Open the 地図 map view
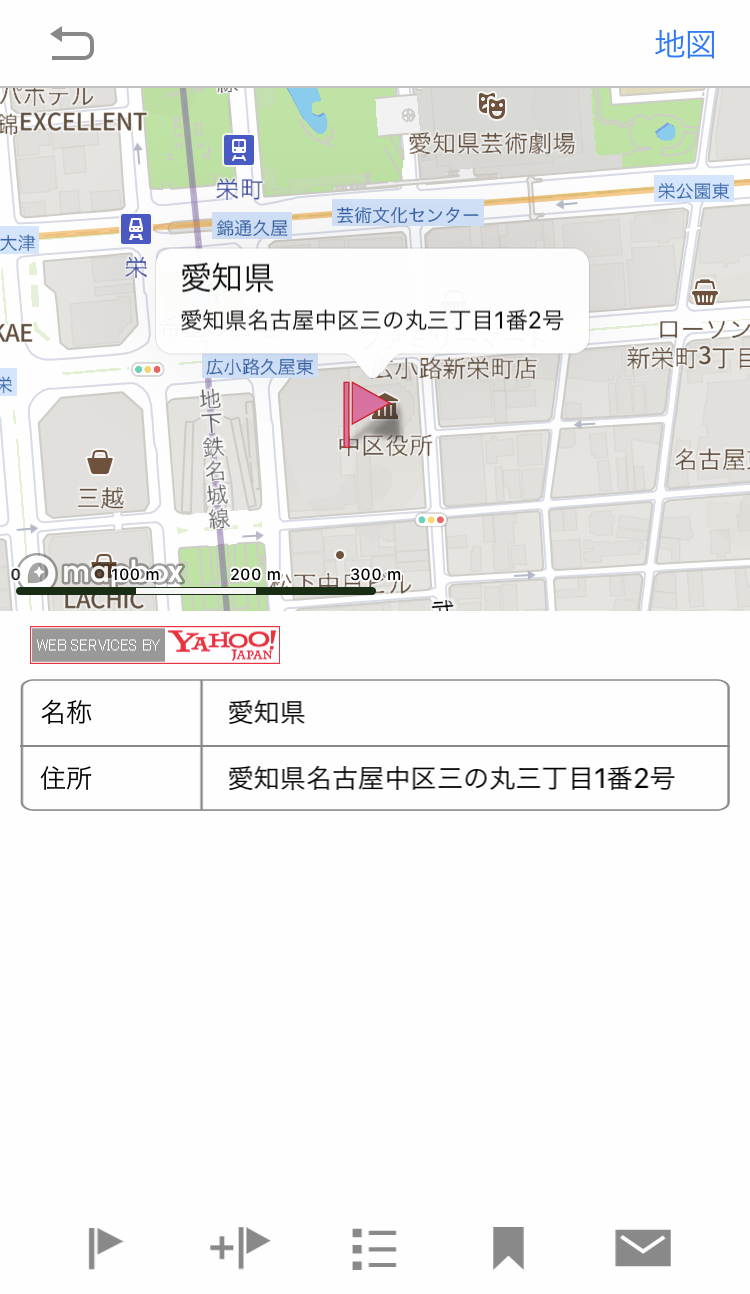 click(x=685, y=44)
